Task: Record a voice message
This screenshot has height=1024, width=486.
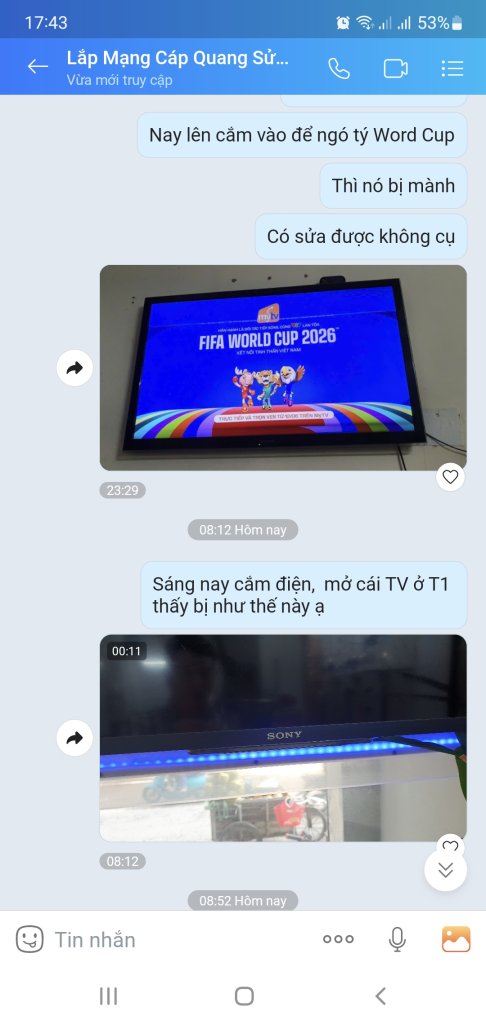Action: click(397, 939)
